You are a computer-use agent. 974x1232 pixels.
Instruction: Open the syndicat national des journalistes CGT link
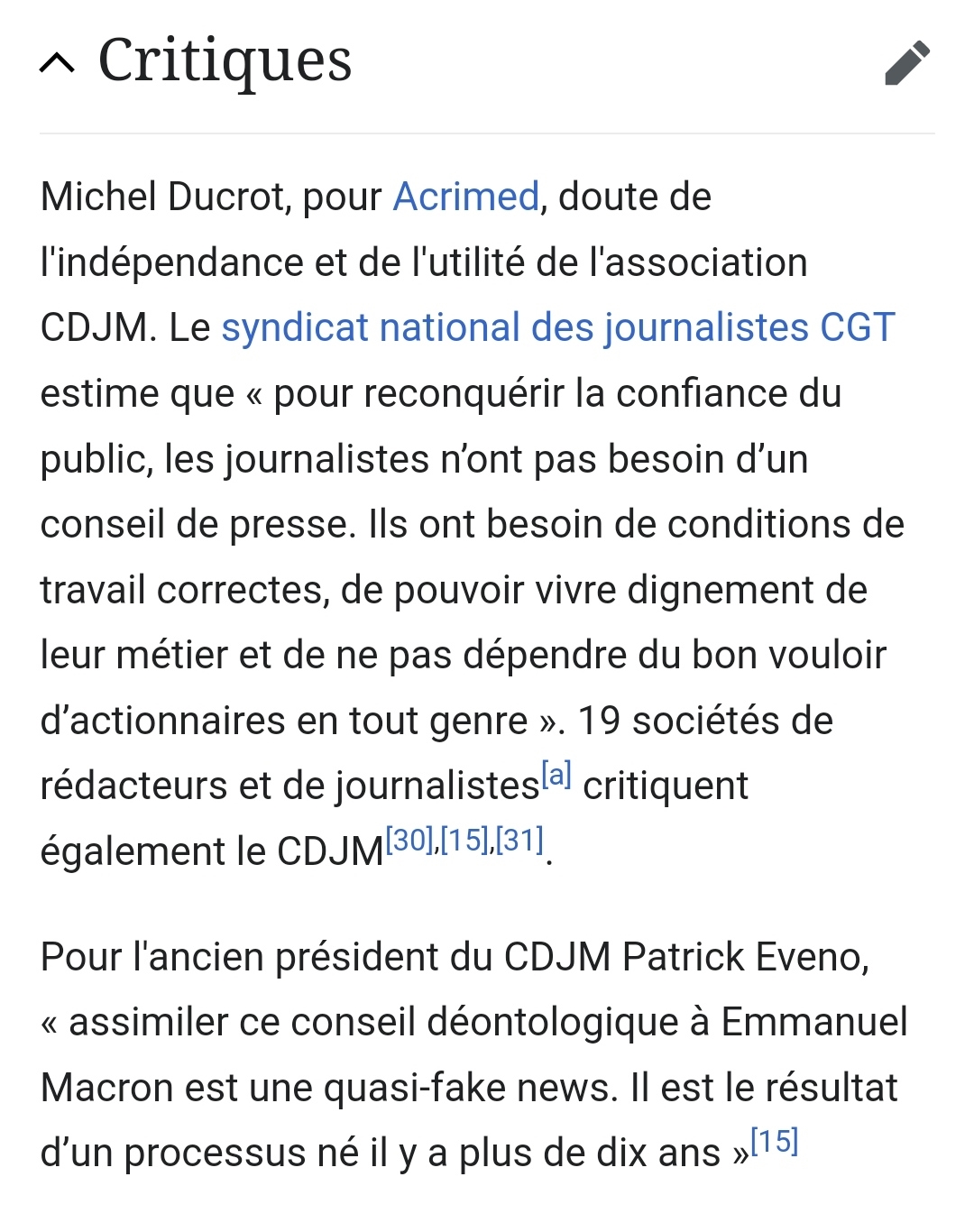(557, 327)
